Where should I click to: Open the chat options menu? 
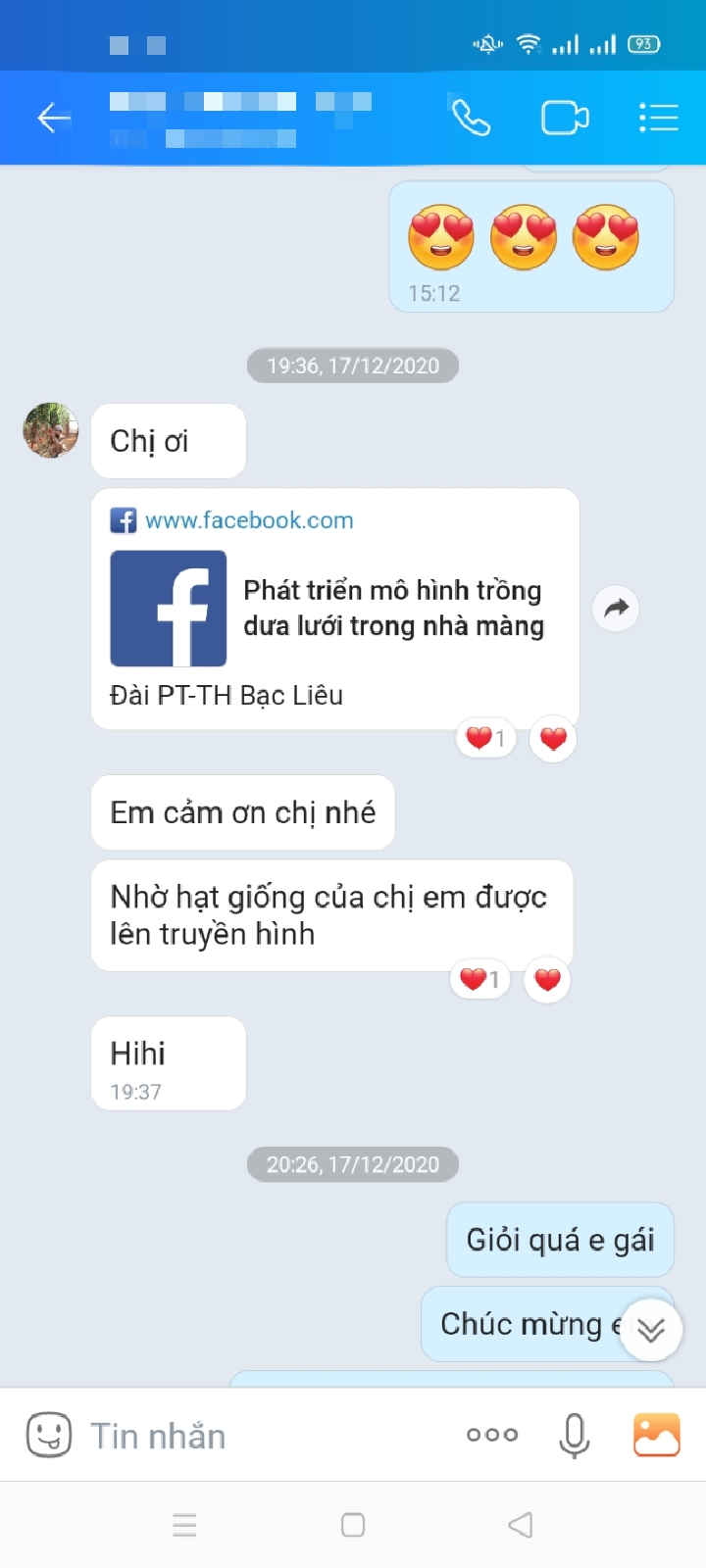coord(658,119)
